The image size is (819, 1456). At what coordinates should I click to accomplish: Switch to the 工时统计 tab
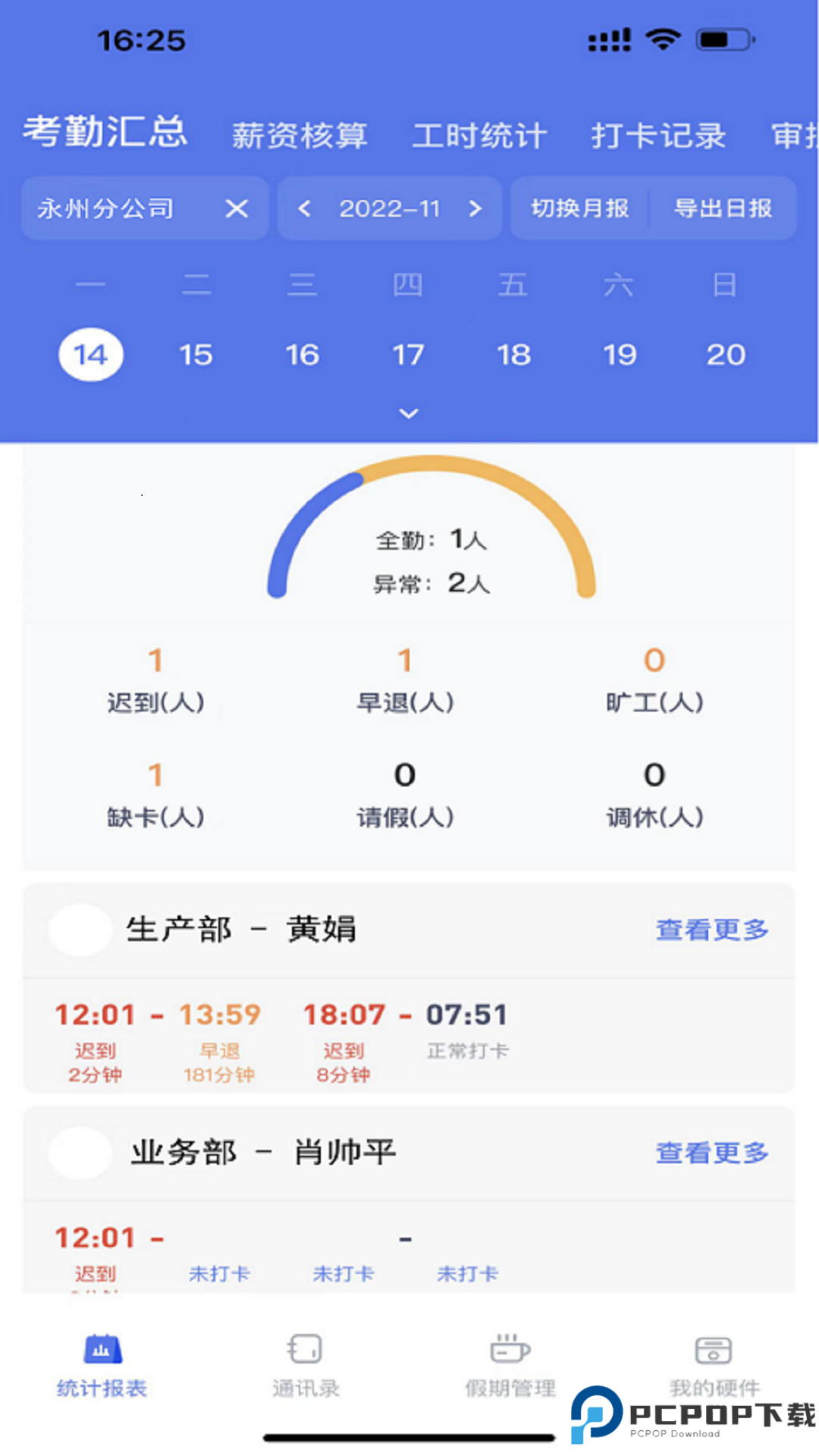(x=479, y=136)
